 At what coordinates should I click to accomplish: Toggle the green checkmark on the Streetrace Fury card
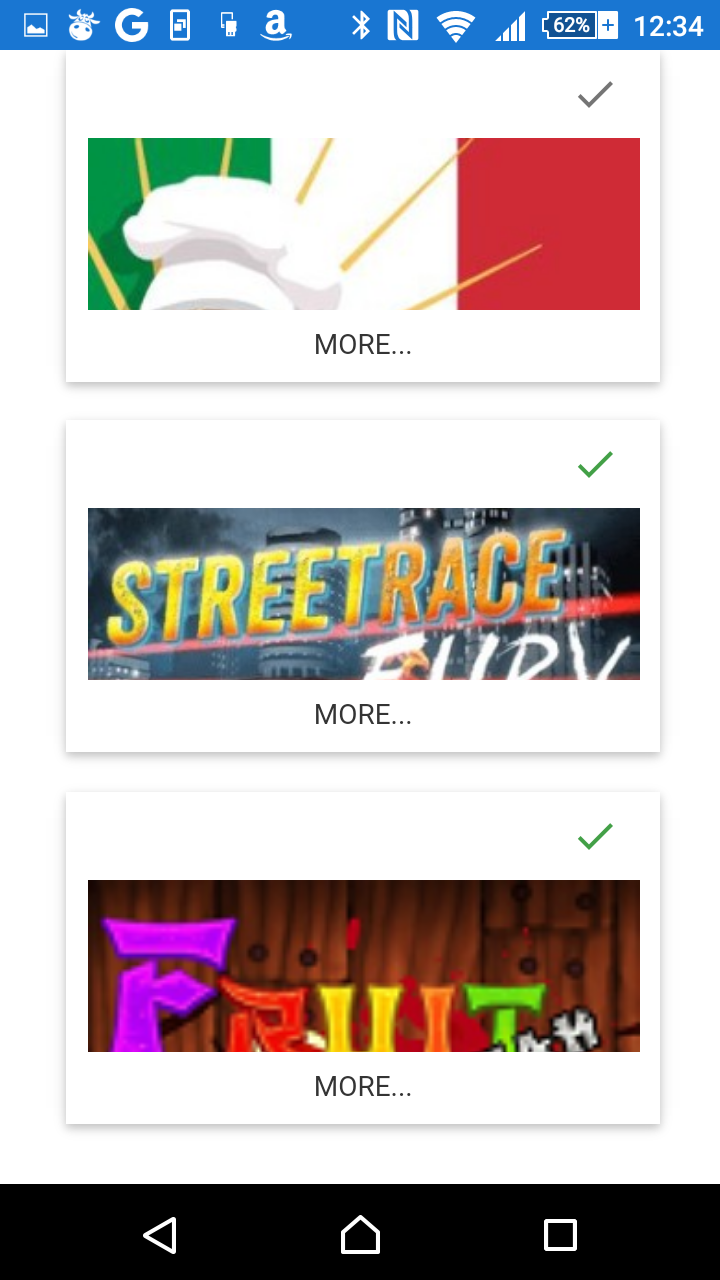594,464
